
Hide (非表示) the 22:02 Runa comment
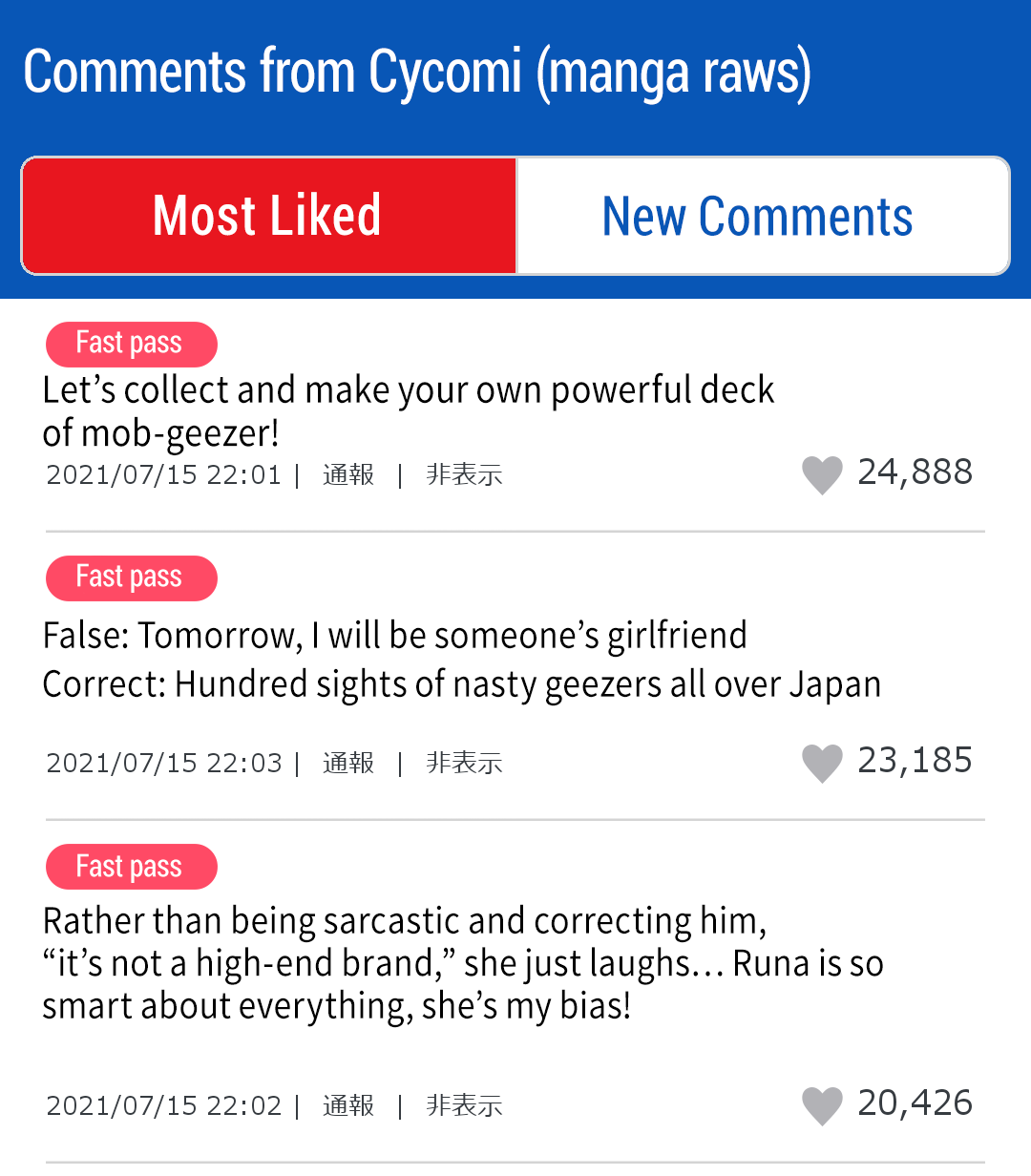[464, 1105]
